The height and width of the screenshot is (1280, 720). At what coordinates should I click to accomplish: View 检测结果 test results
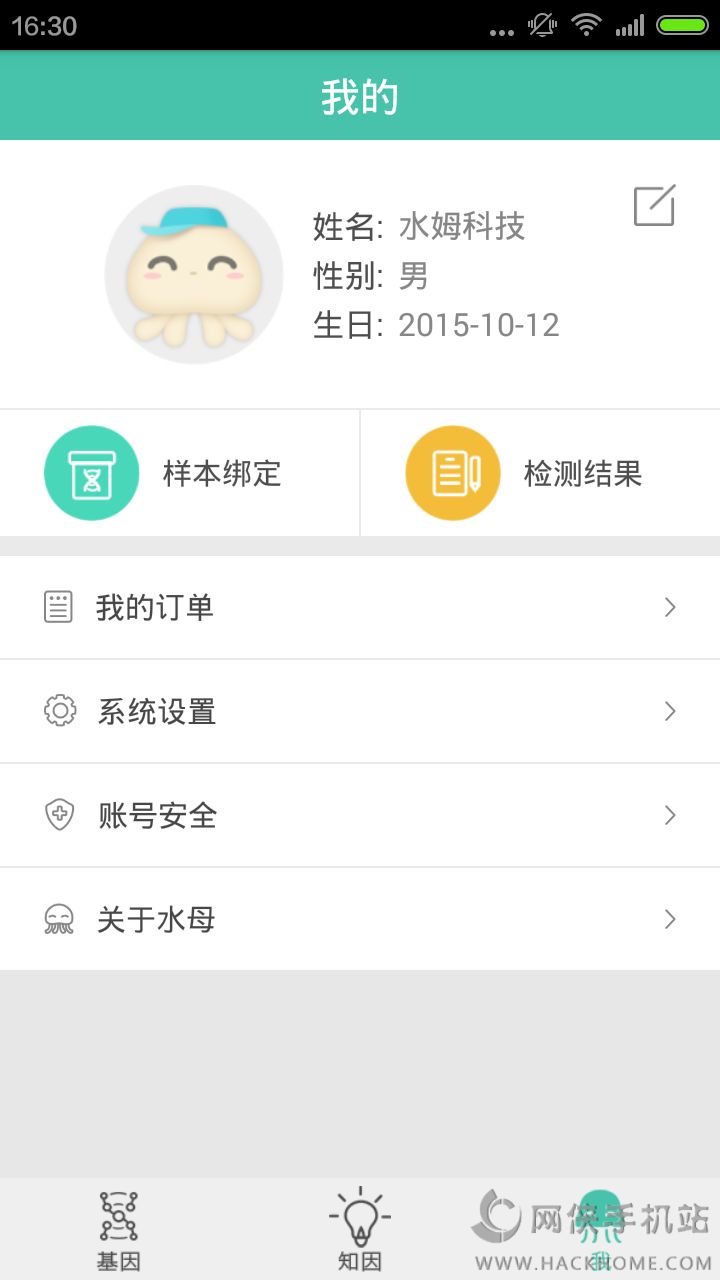[x=540, y=473]
